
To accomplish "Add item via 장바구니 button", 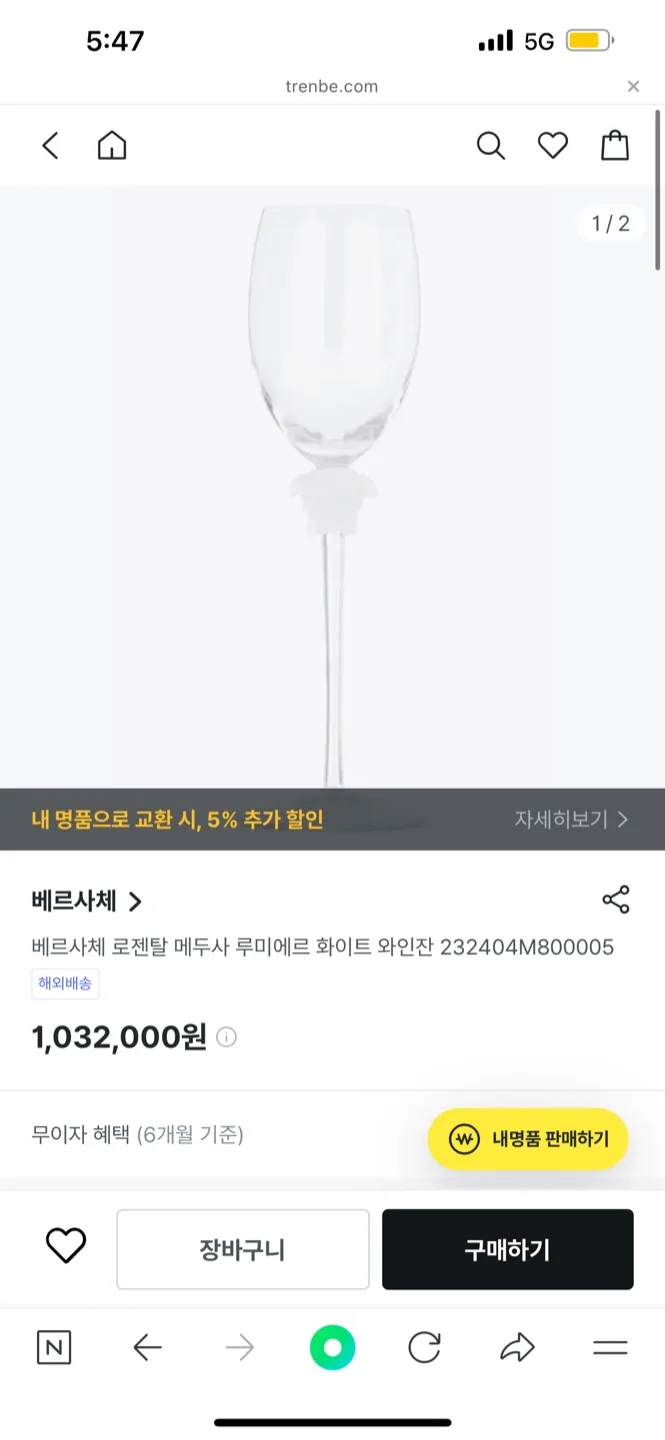I will (243, 1249).
